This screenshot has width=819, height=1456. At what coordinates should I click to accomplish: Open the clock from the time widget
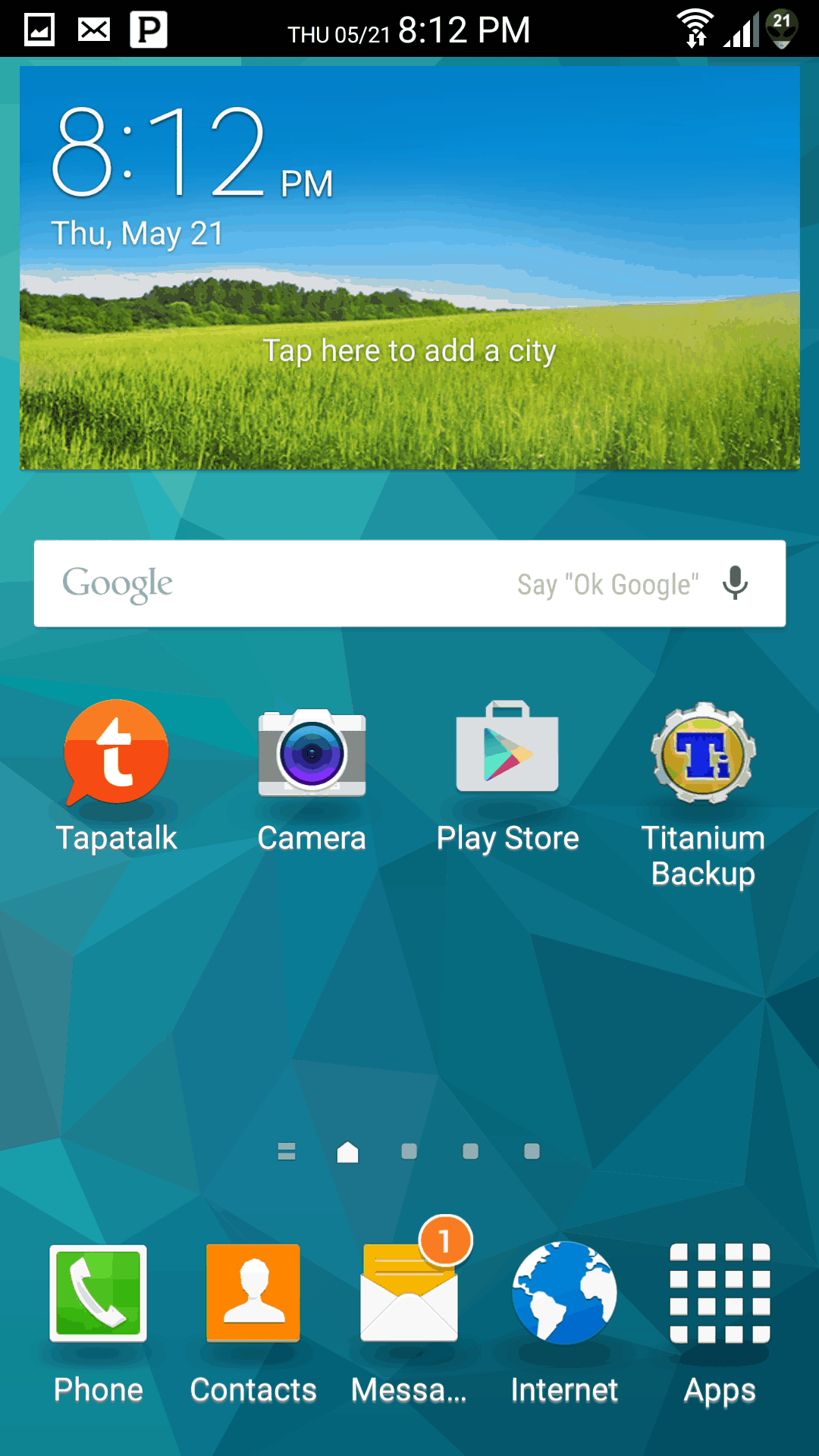click(159, 152)
